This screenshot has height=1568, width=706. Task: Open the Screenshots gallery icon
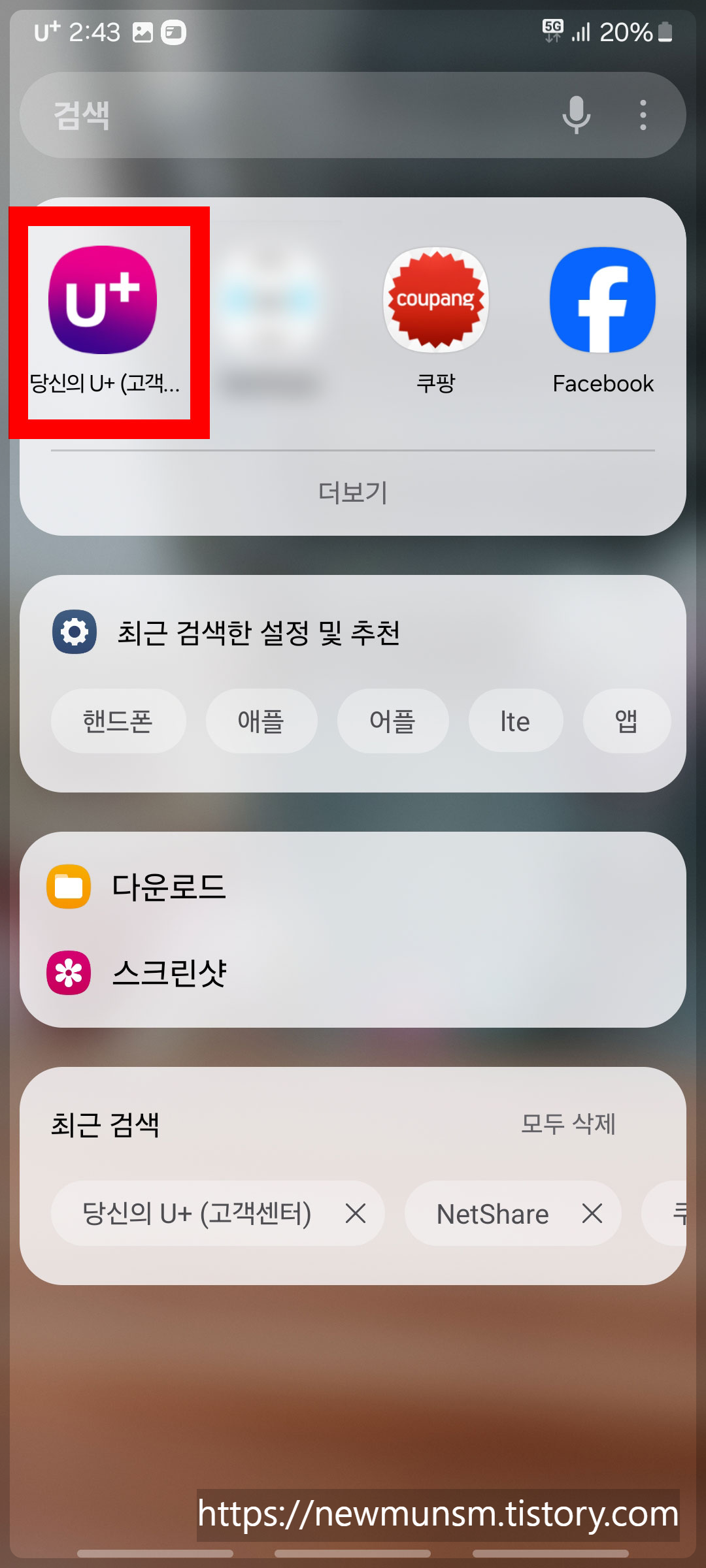(x=69, y=973)
